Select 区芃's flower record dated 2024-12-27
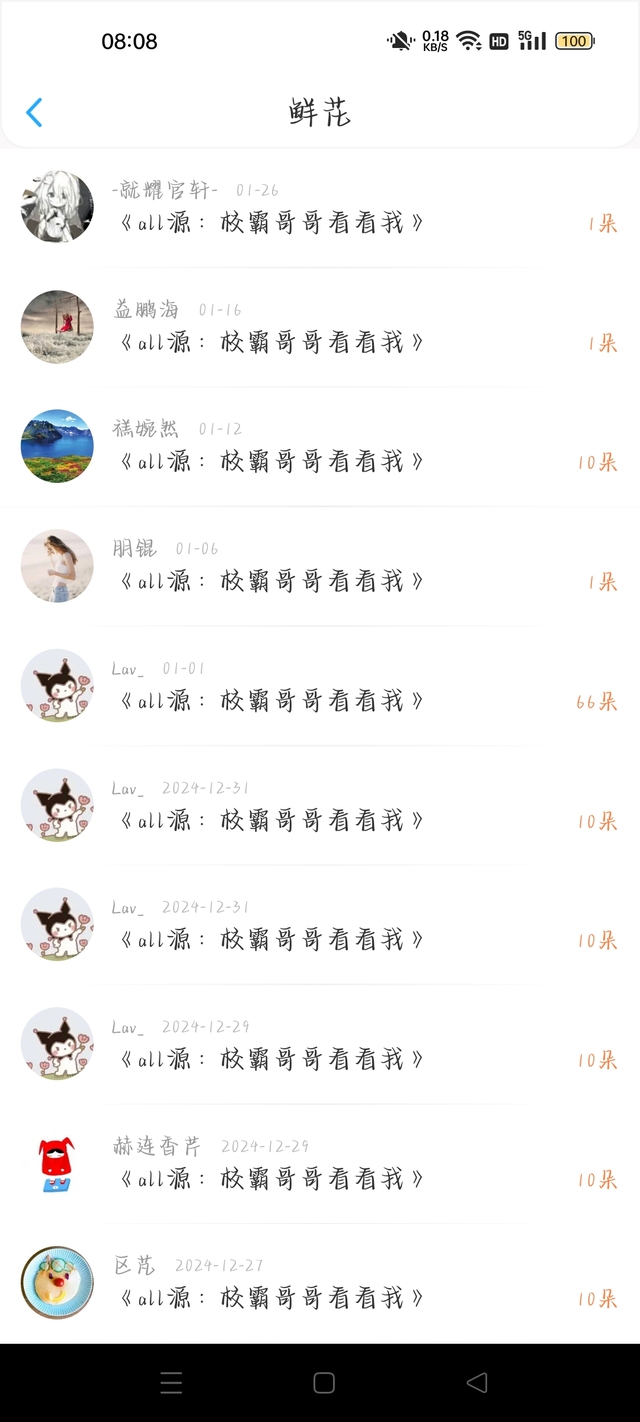Image resolution: width=640 pixels, height=1422 pixels. (320, 1284)
